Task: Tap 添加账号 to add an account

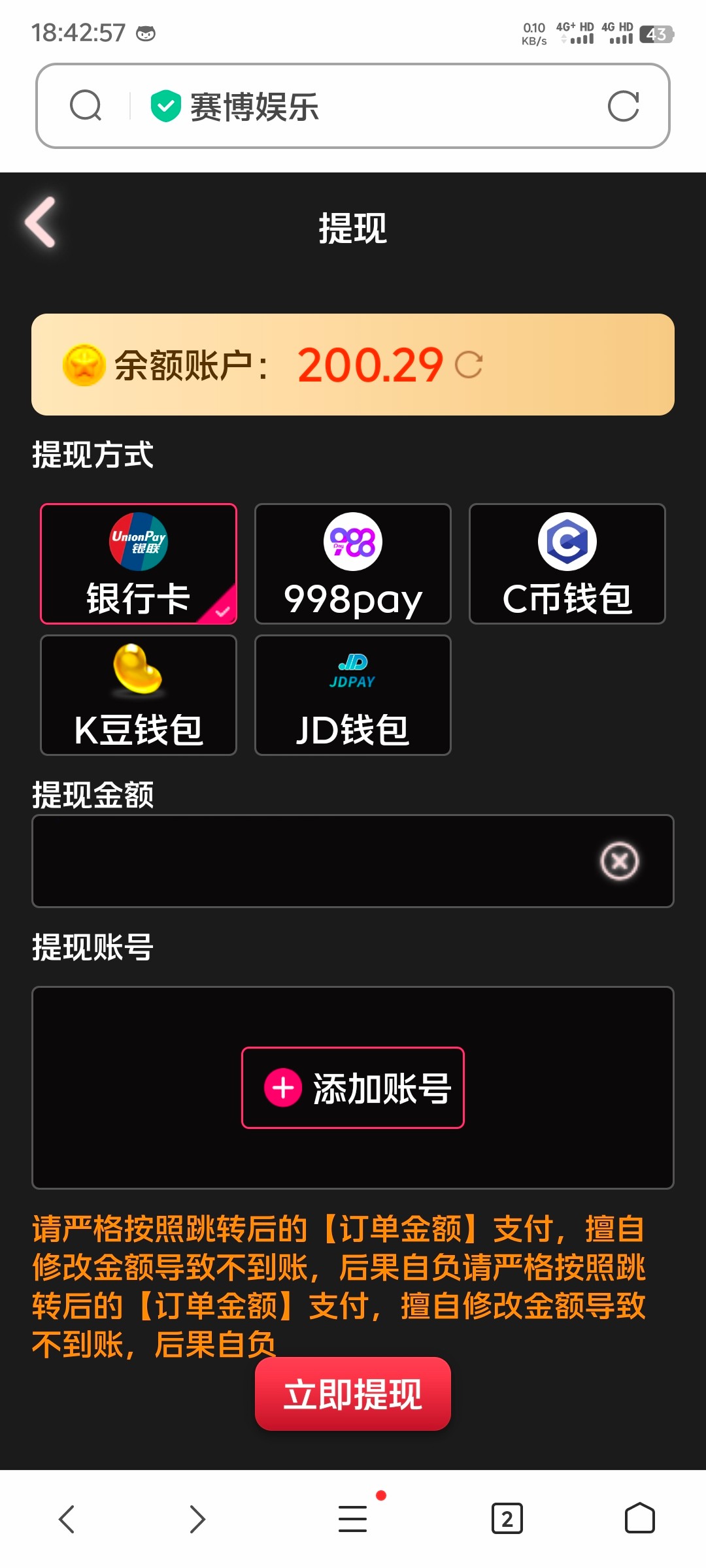Action: point(353,1088)
